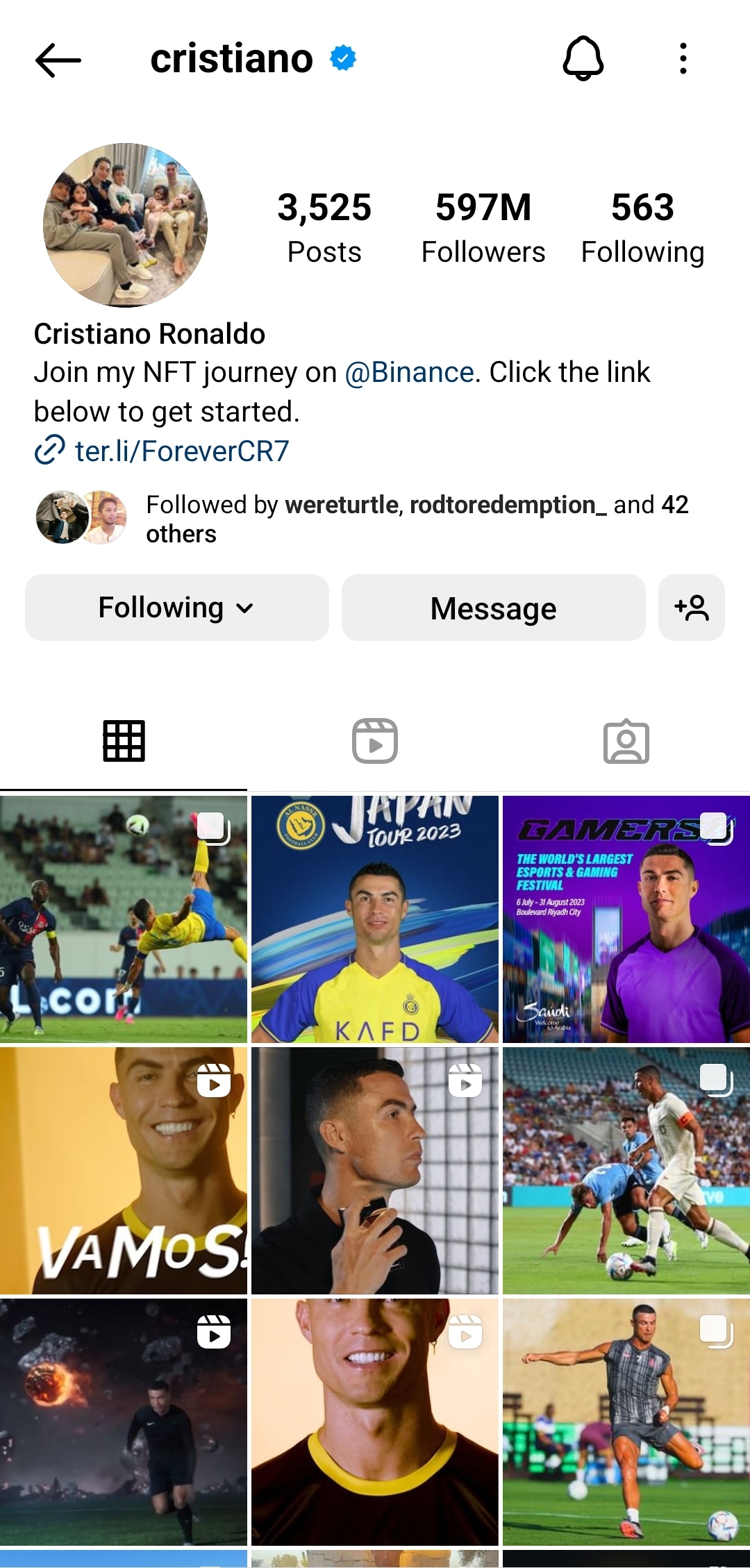See mutual followers wereturtle and others

click(x=417, y=519)
